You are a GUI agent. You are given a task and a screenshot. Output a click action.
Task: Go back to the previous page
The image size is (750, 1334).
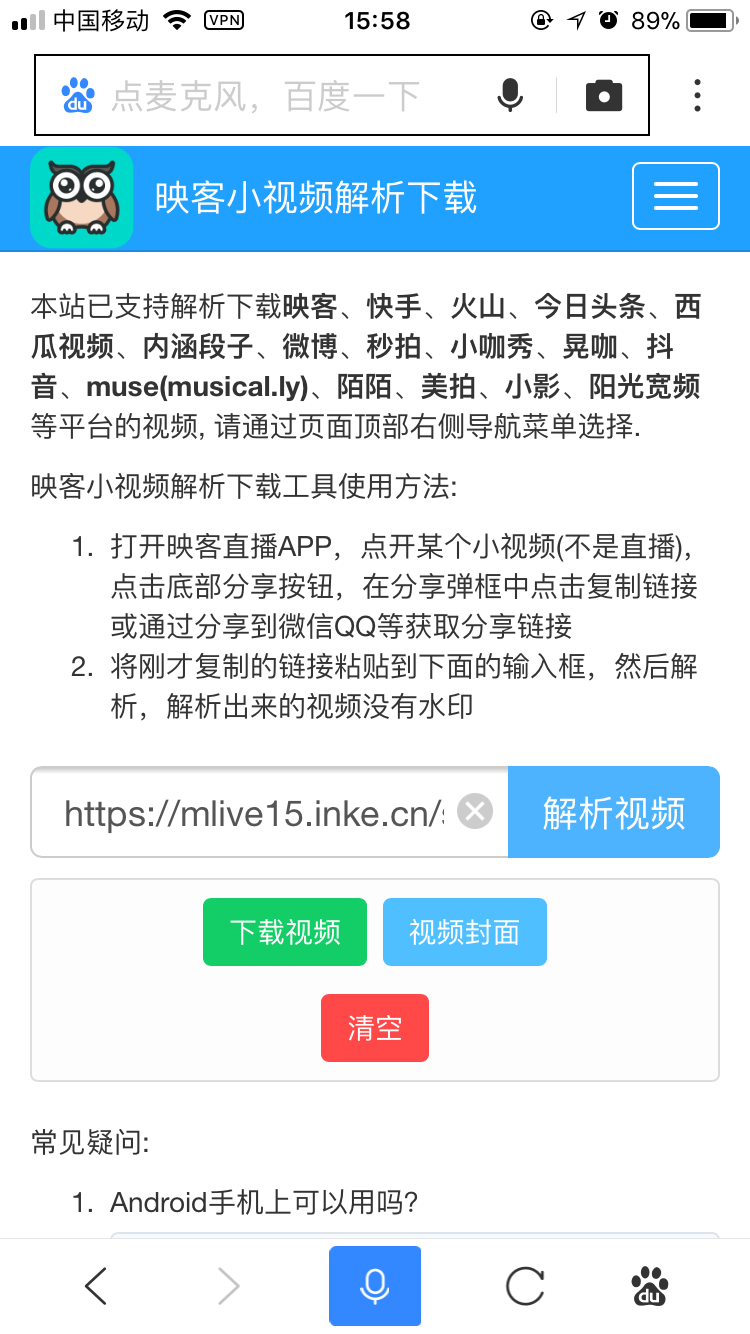96,1286
